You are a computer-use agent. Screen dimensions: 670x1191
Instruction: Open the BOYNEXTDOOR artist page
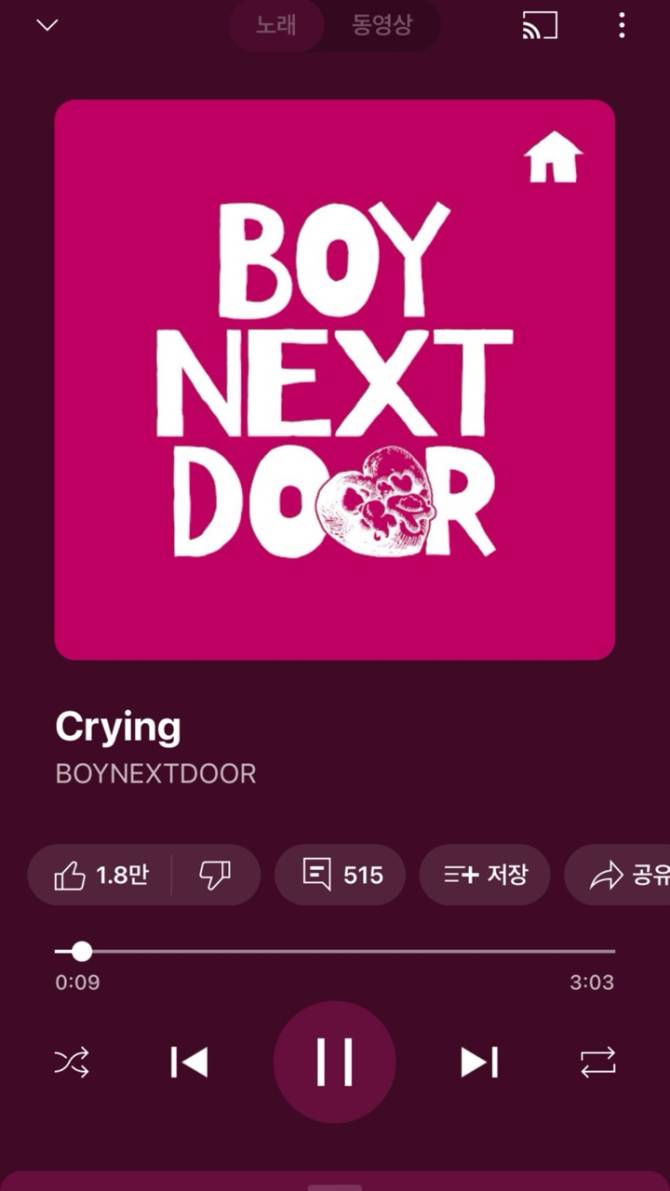coord(155,774)
